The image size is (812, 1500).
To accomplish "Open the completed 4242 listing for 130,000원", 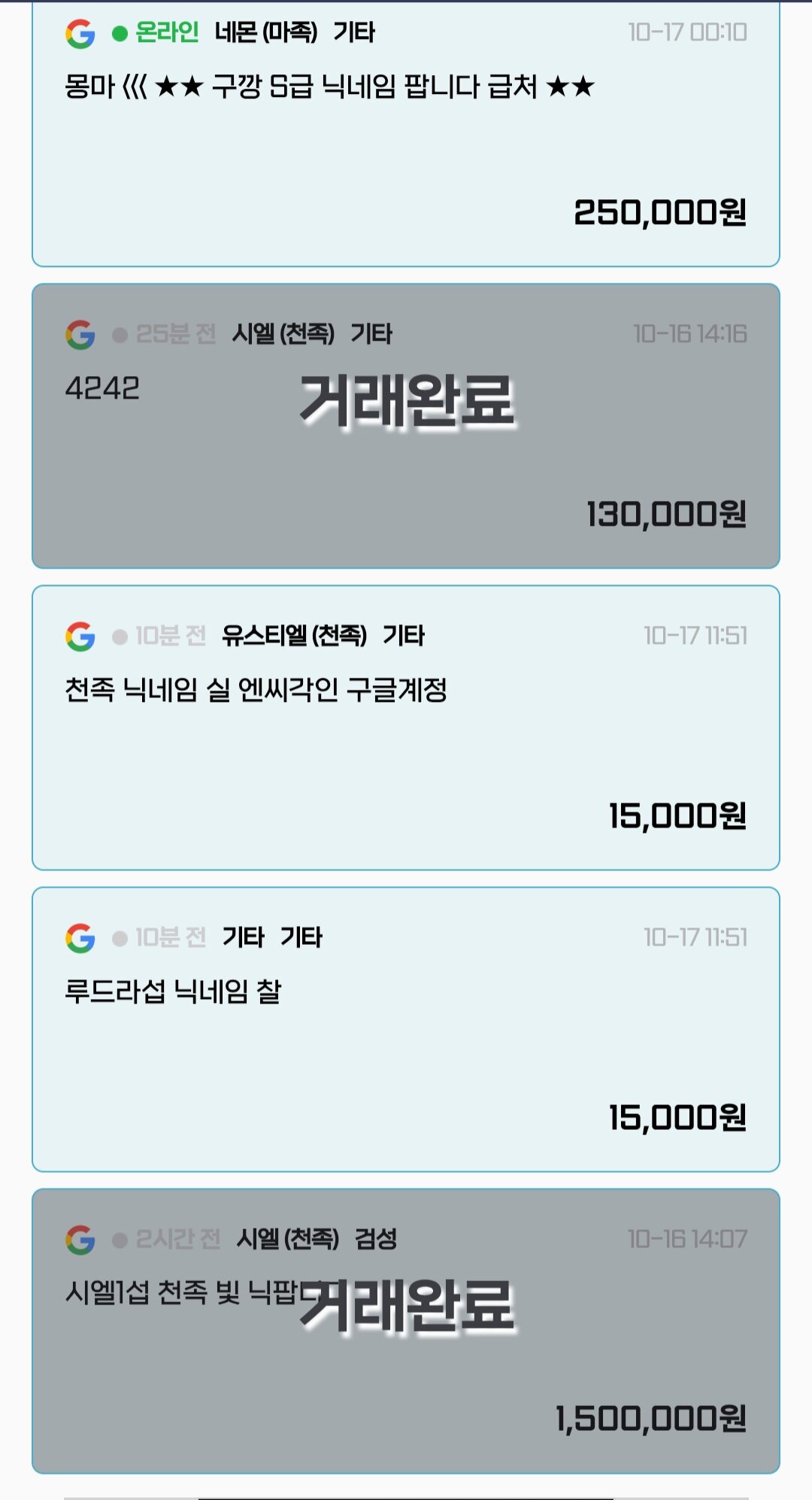I will (x=405, y=426).
